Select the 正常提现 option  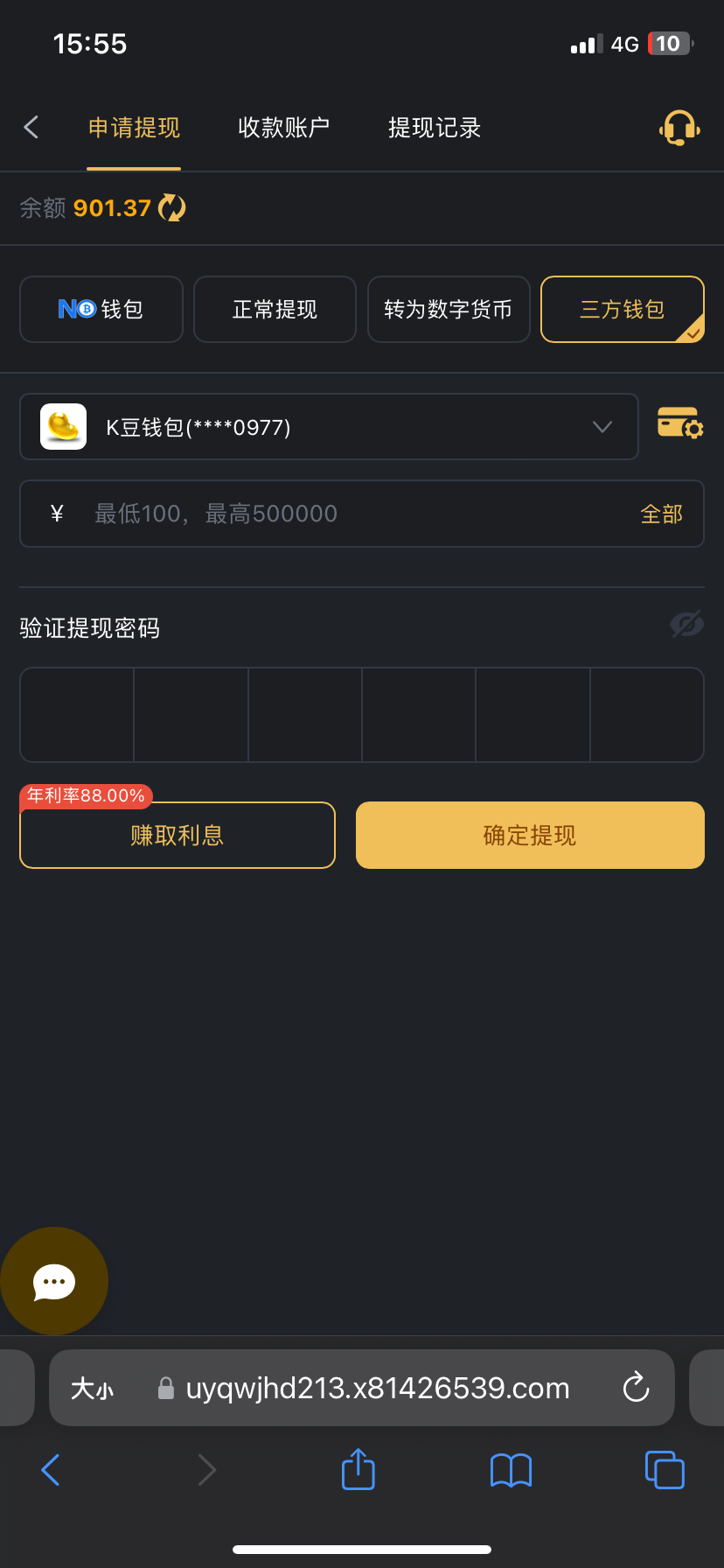click(275, 309)
